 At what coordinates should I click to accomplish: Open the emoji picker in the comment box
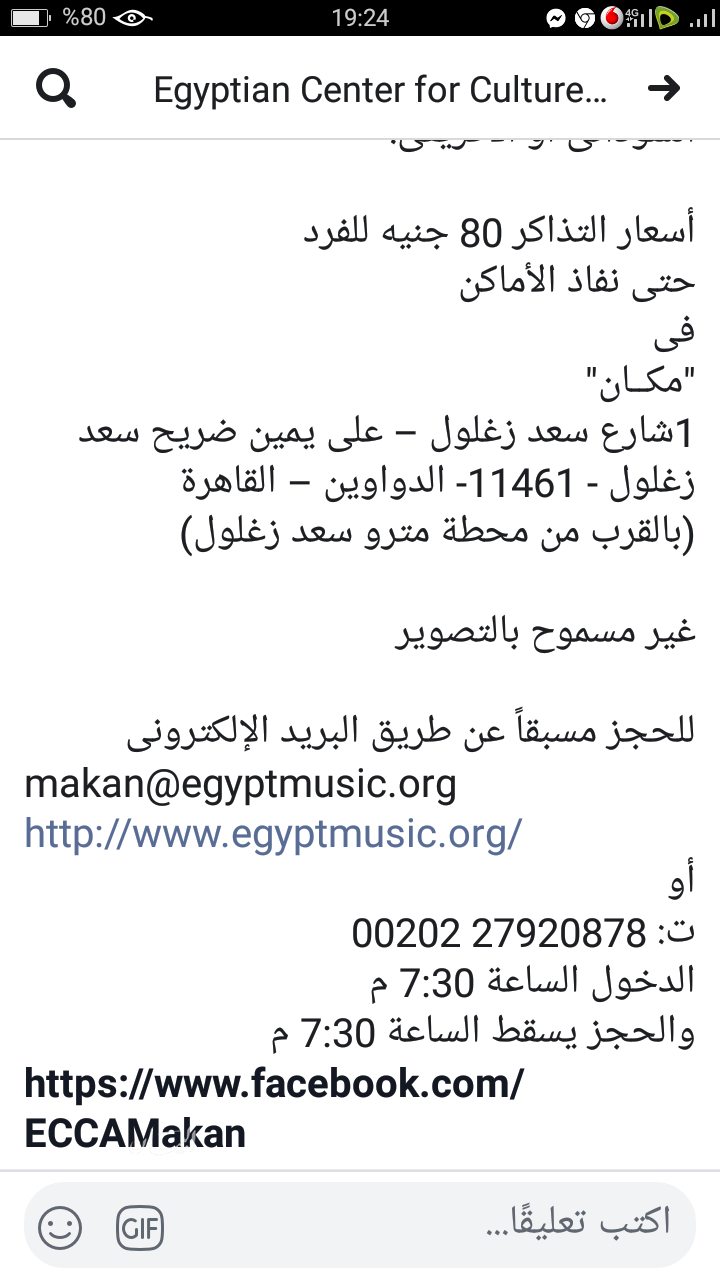coord(60,1227)
